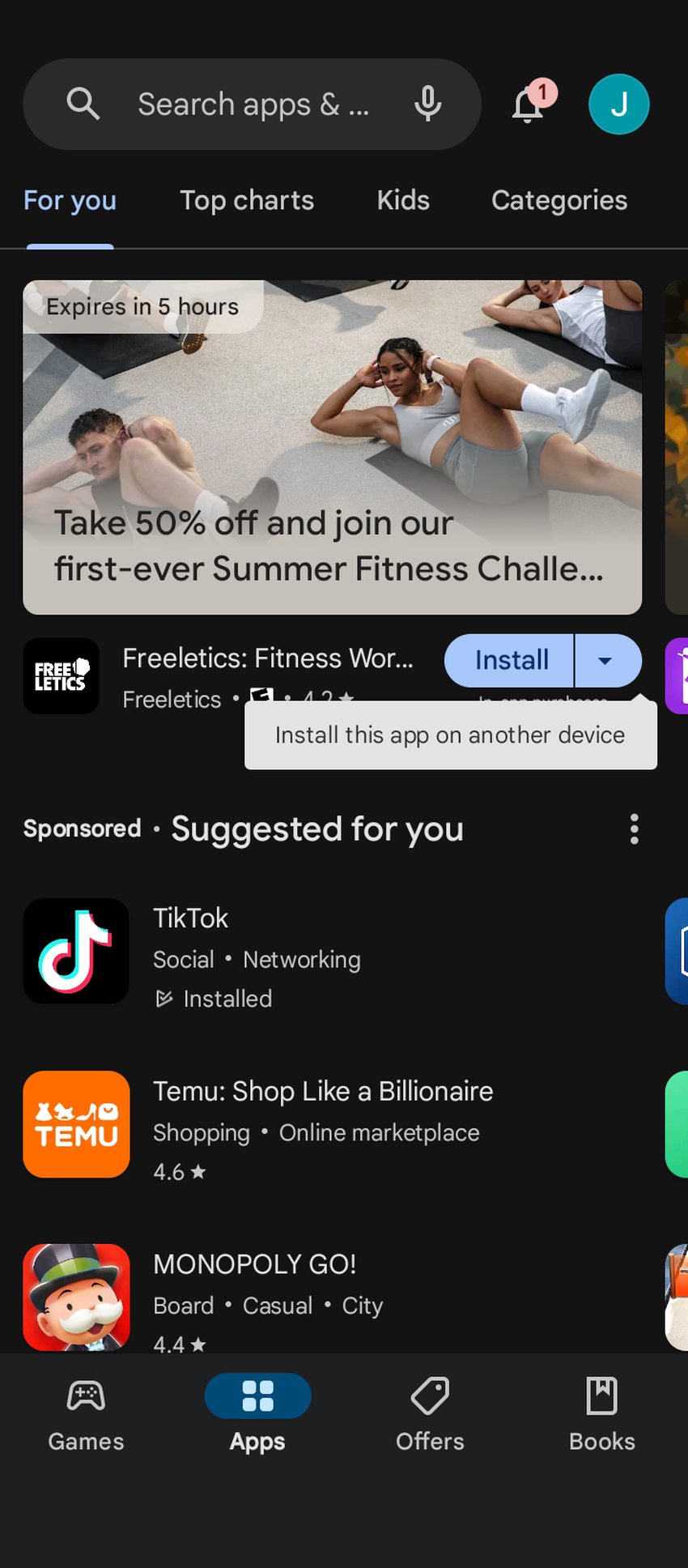Image resolution: width=688 pixels, height=1568 pixels.
Task: Switch to the Top charts tab
Action: pos(247,200)
